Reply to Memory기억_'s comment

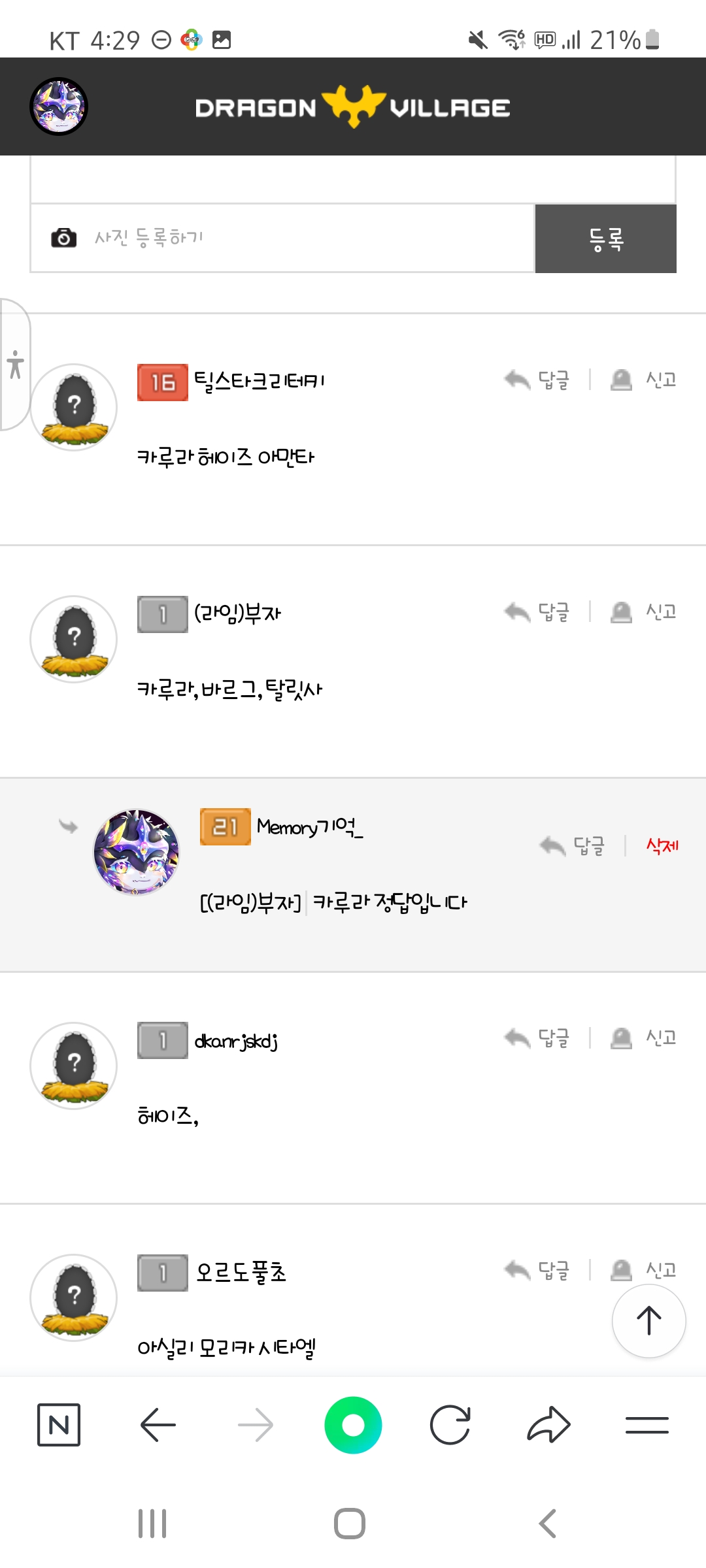tap(573, 845)
